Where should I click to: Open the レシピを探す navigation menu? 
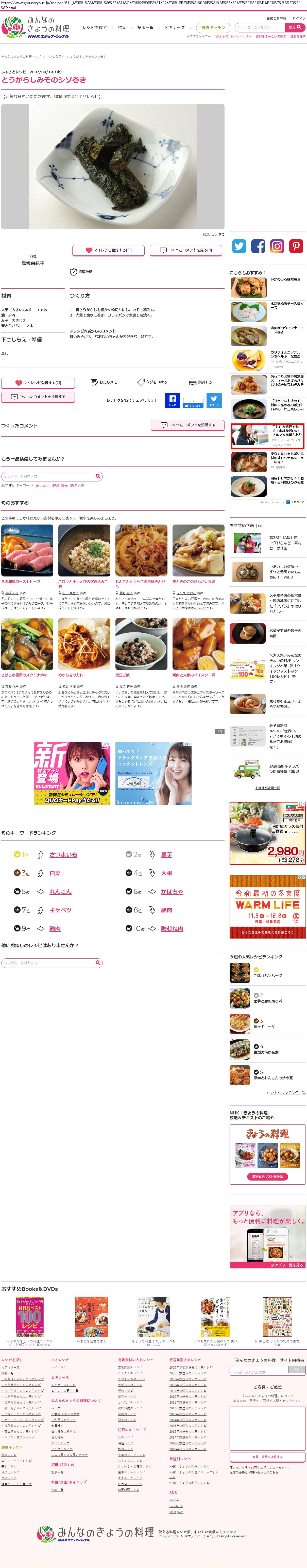click(94, 27)
